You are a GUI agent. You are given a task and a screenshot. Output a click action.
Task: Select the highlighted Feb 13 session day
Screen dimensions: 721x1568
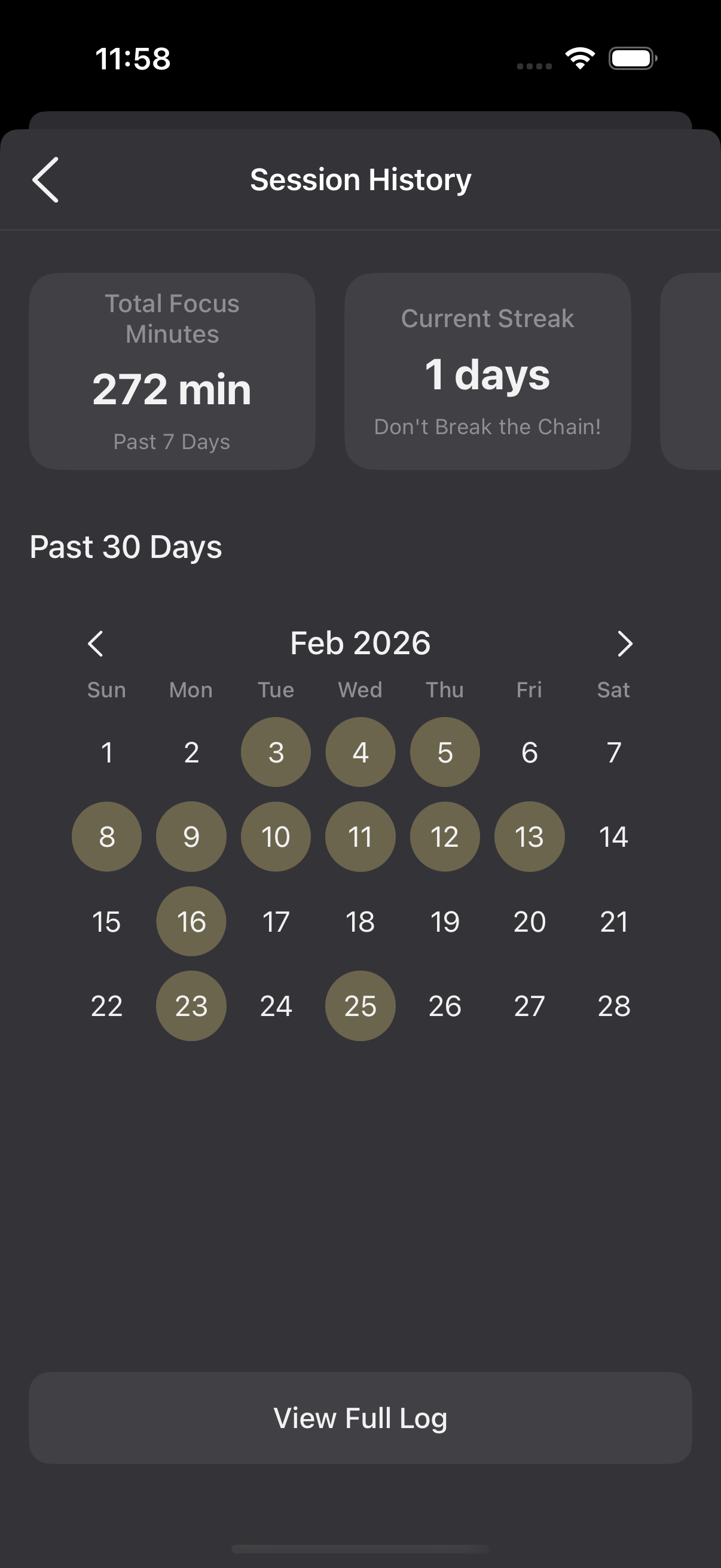pyautogui.click(x=528, y=837)
